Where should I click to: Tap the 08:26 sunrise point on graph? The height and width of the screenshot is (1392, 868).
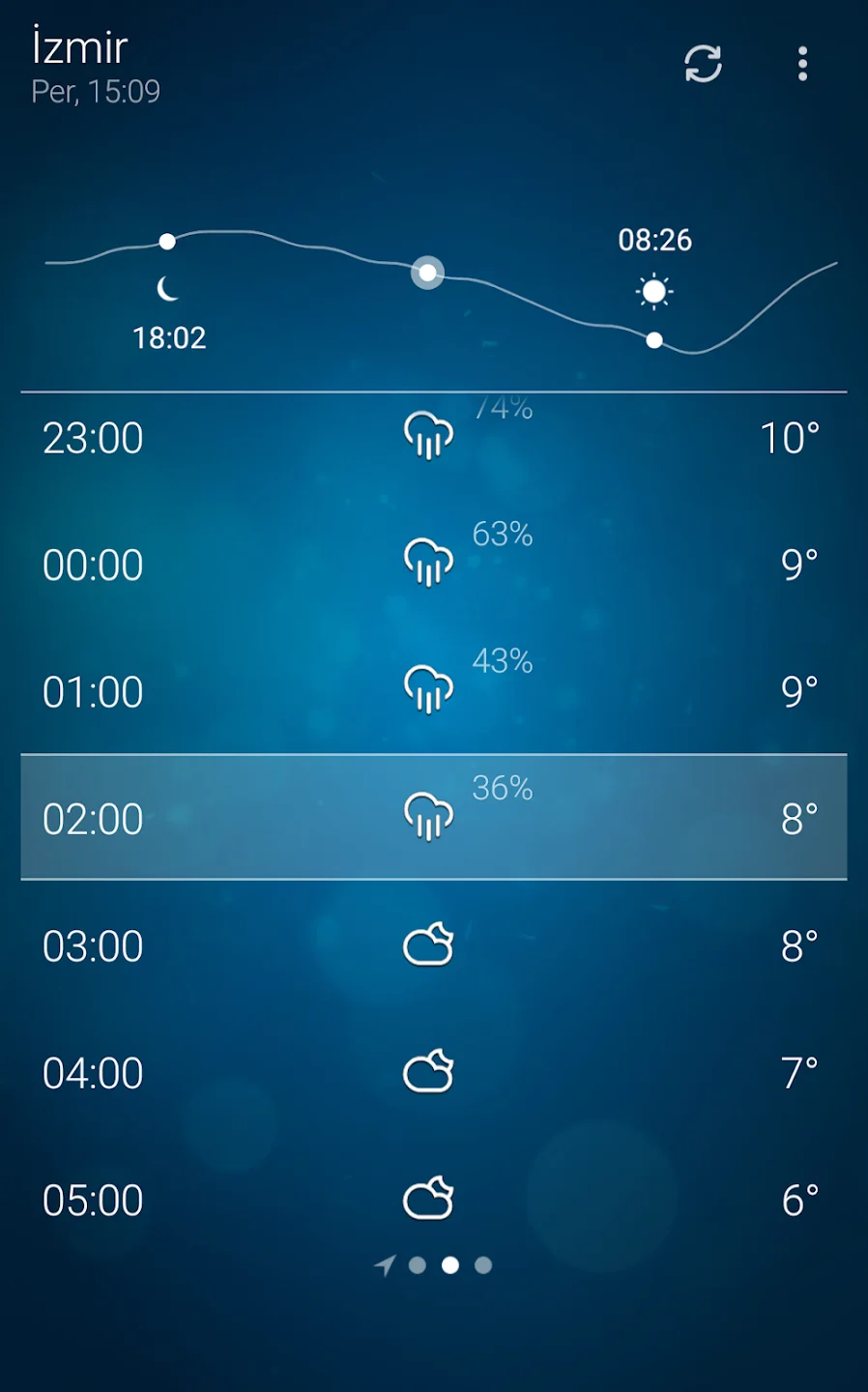[654, 340]
